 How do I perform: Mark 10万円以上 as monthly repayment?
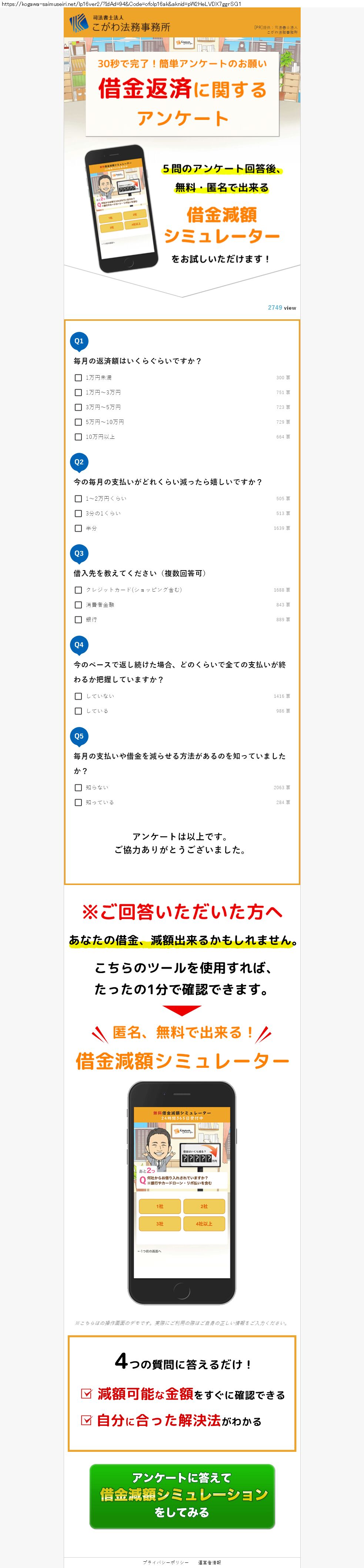pyautogui.click(x=78, y=437)
